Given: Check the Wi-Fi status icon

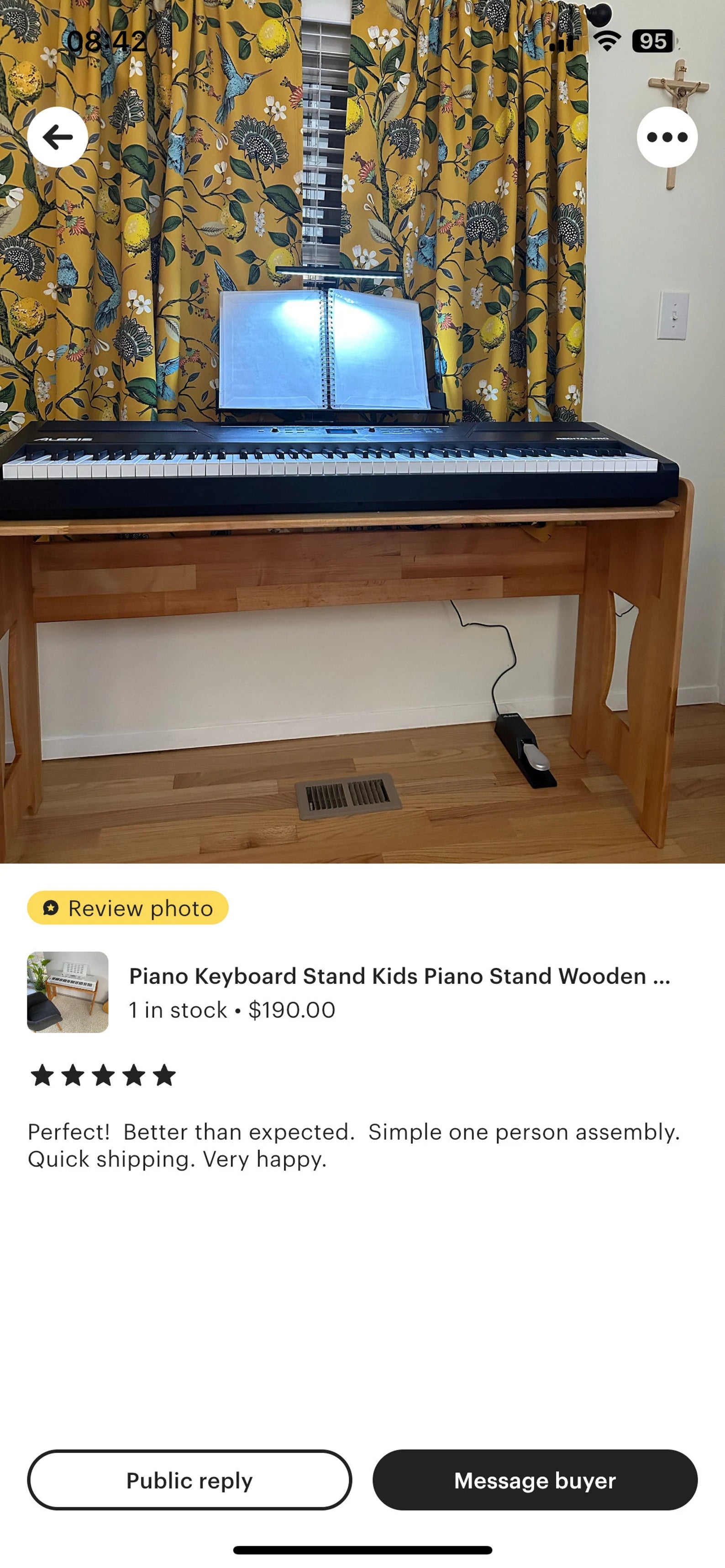Looking at the screenshot, I should click(x=606, y=42).
